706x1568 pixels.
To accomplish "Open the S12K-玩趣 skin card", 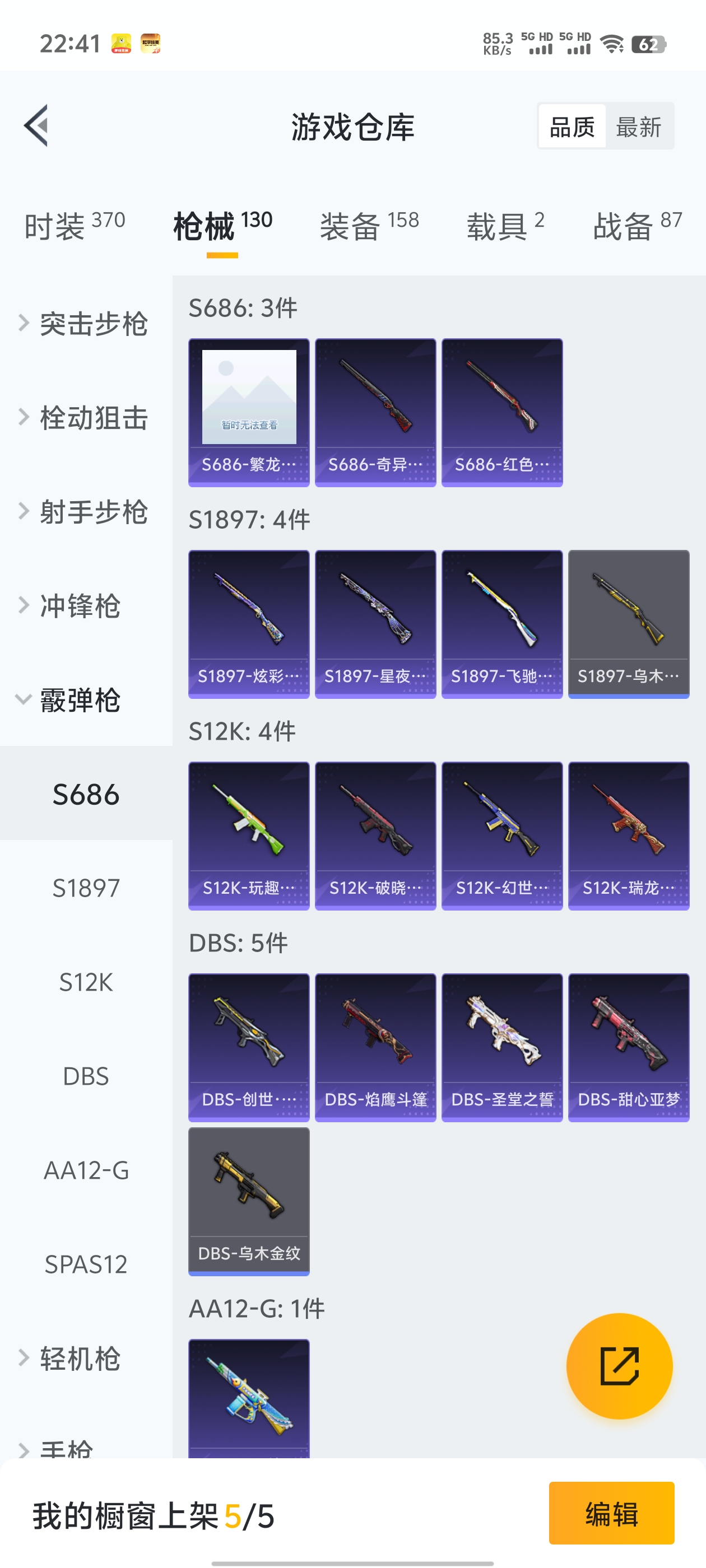I will click(x=249, y=835).
